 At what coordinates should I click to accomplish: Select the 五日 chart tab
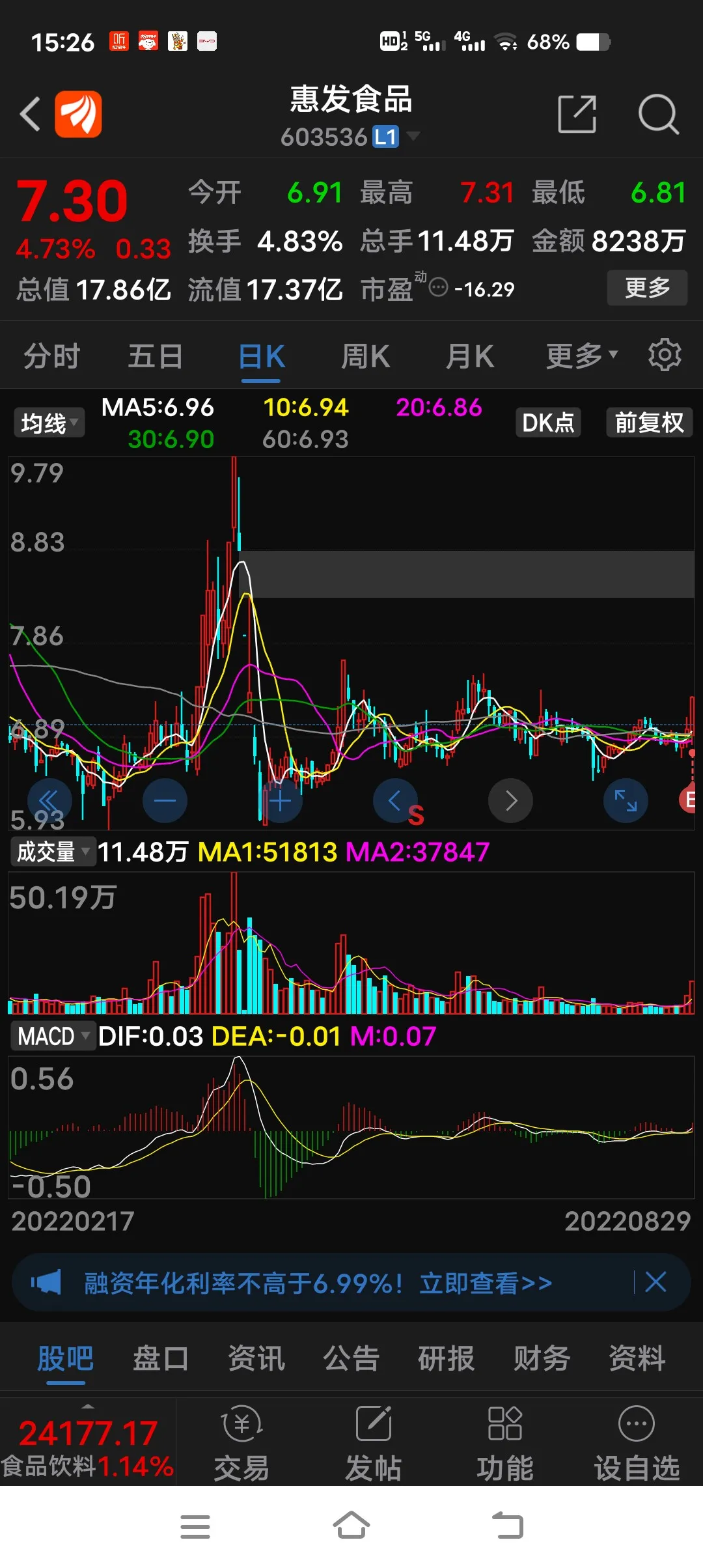[x=155, y=357]
